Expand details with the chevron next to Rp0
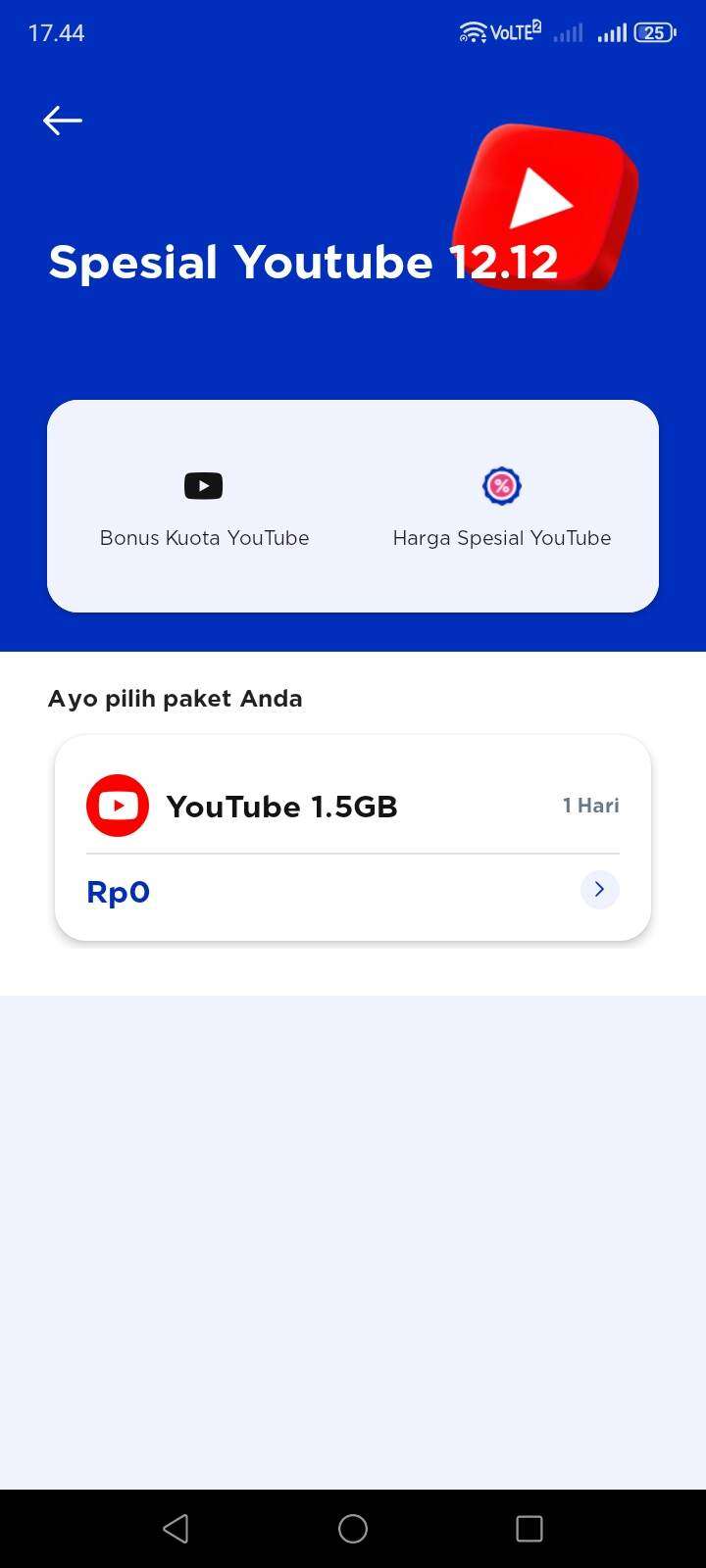 point(599,890)
